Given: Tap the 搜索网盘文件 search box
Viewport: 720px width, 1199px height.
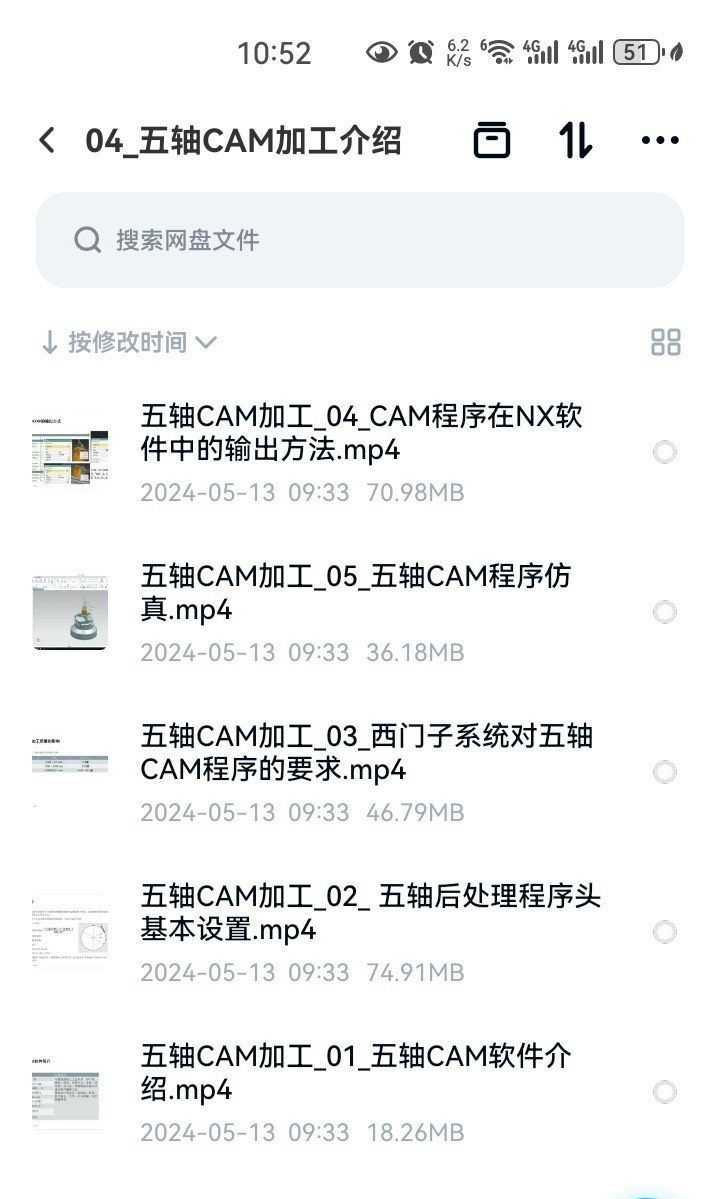Looking at the screenshot, I should tap(360, 240).
